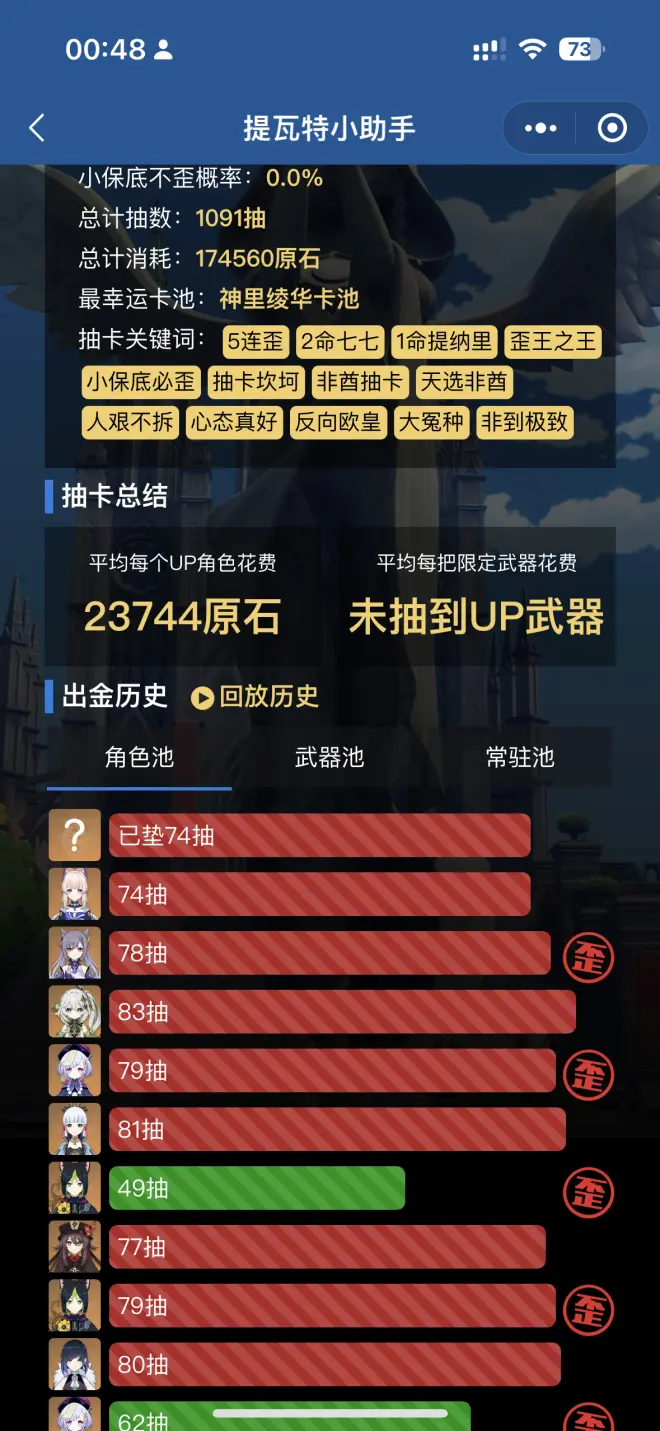Switch to the 常驻池 tab

(x=520, y=758)
